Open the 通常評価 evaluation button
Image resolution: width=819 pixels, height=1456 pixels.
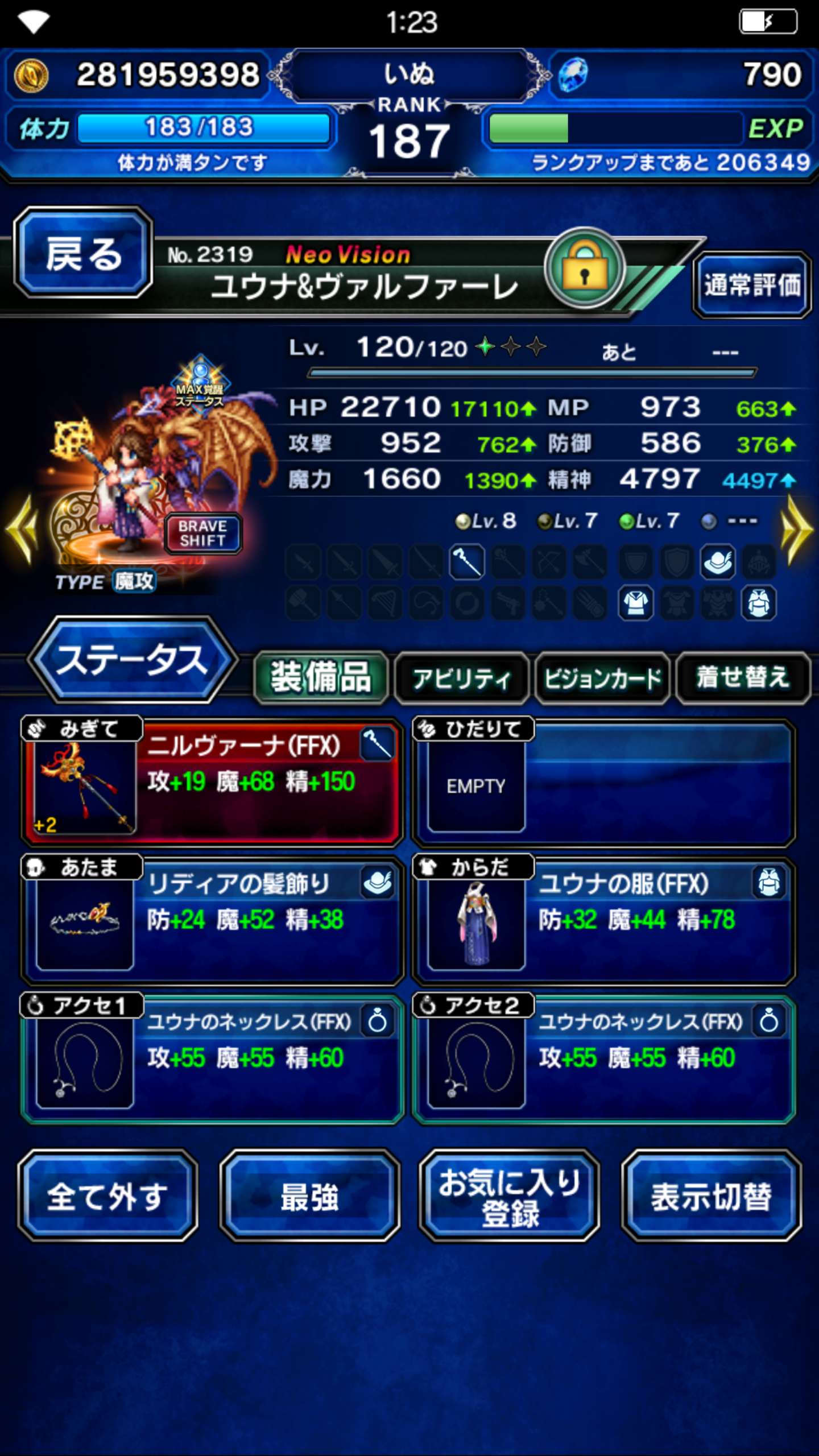point(752,284)
